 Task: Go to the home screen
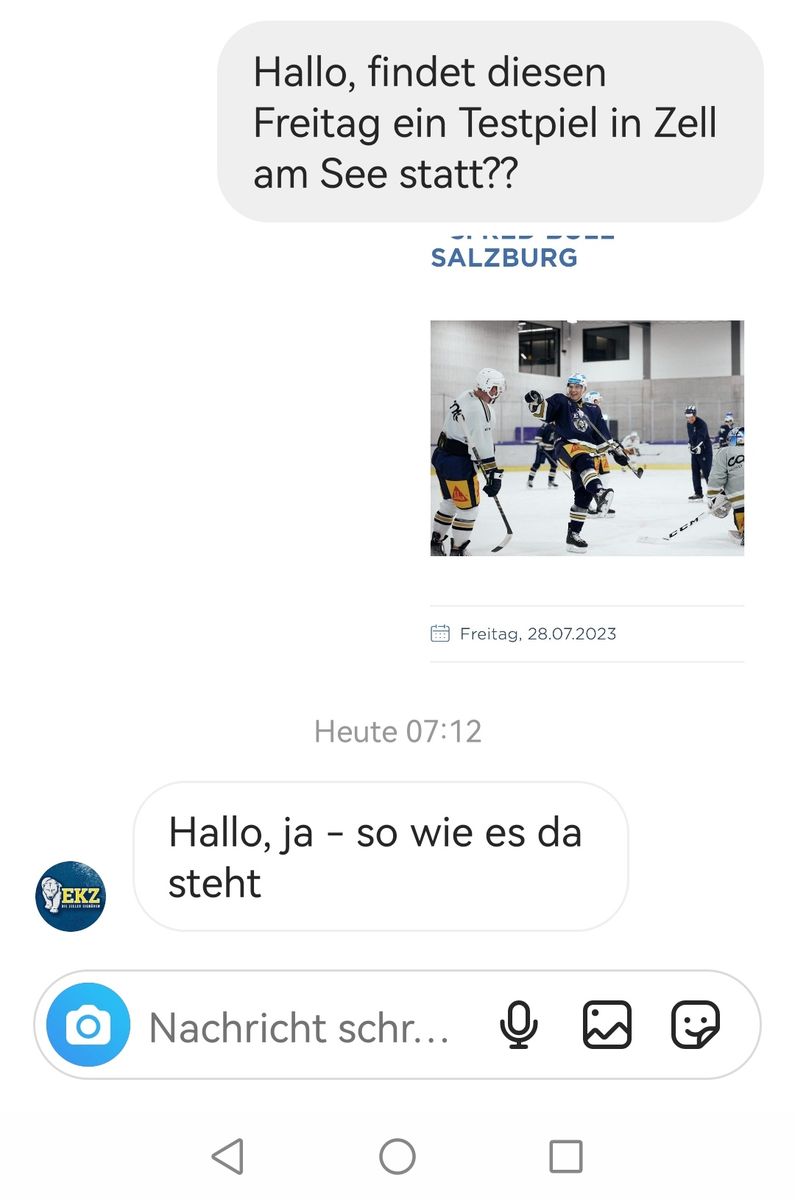point(397,1157)
